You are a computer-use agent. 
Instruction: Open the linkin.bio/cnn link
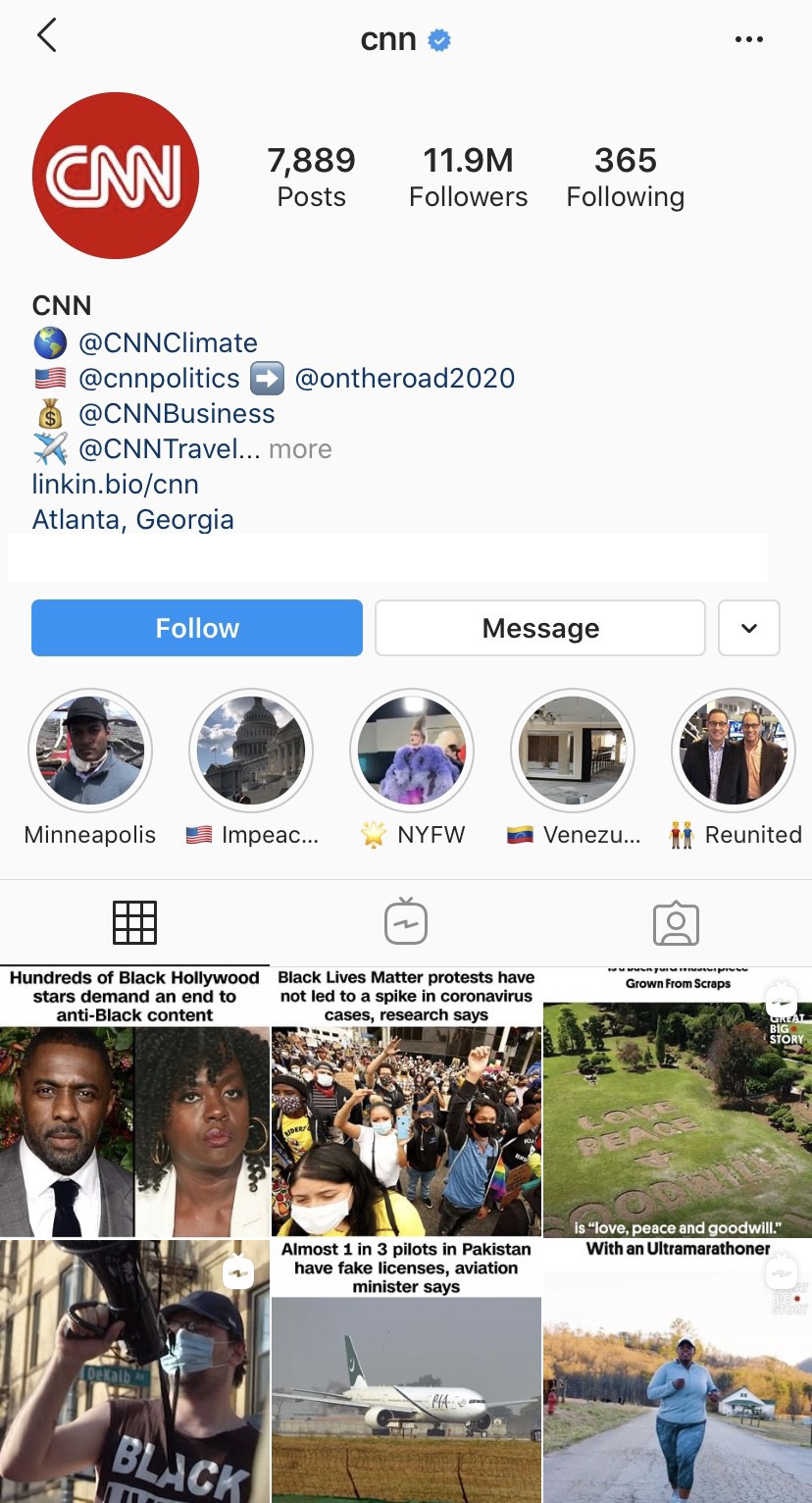[116, 484]
